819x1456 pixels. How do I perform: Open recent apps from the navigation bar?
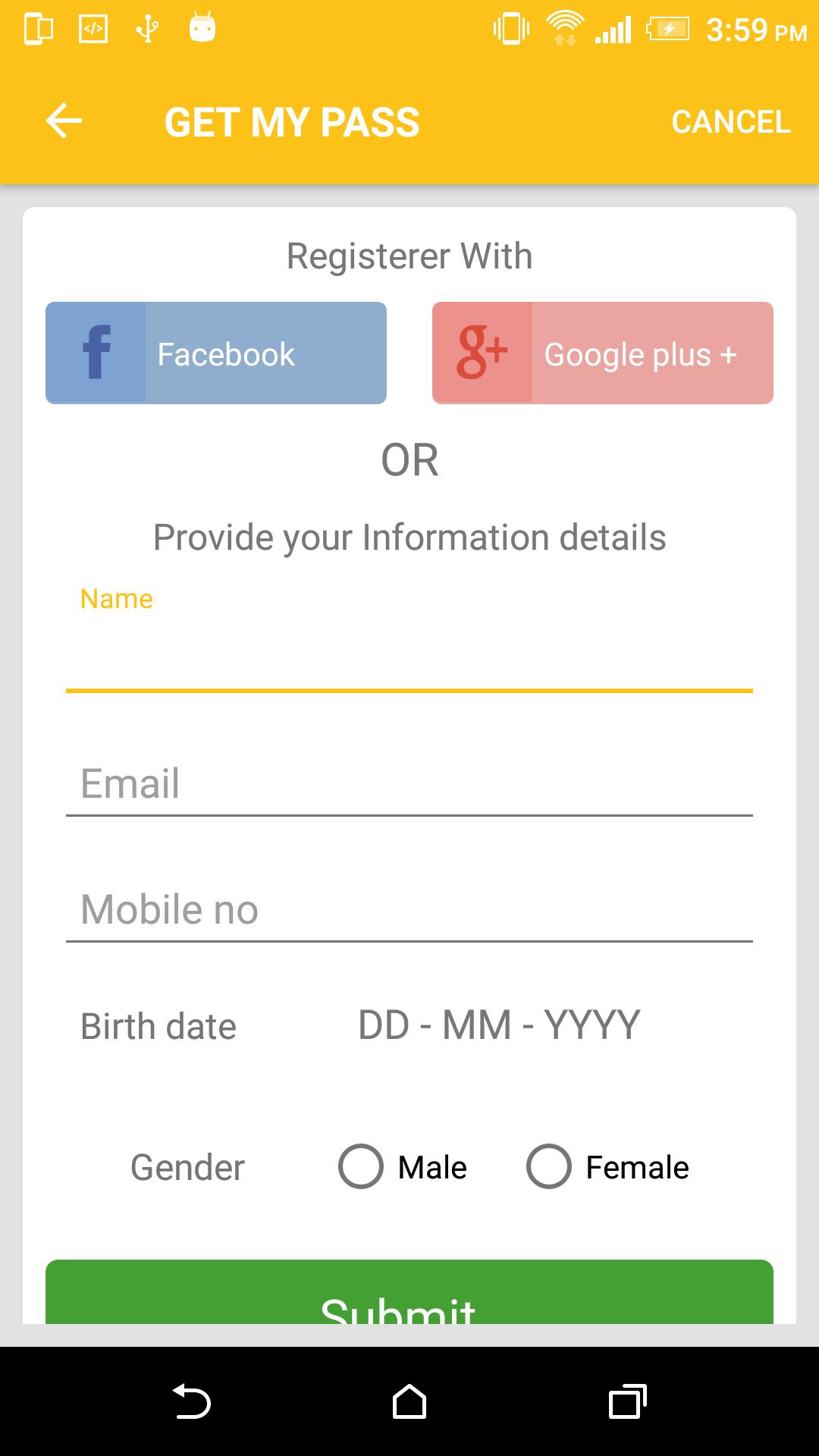tap(627, 1401)
